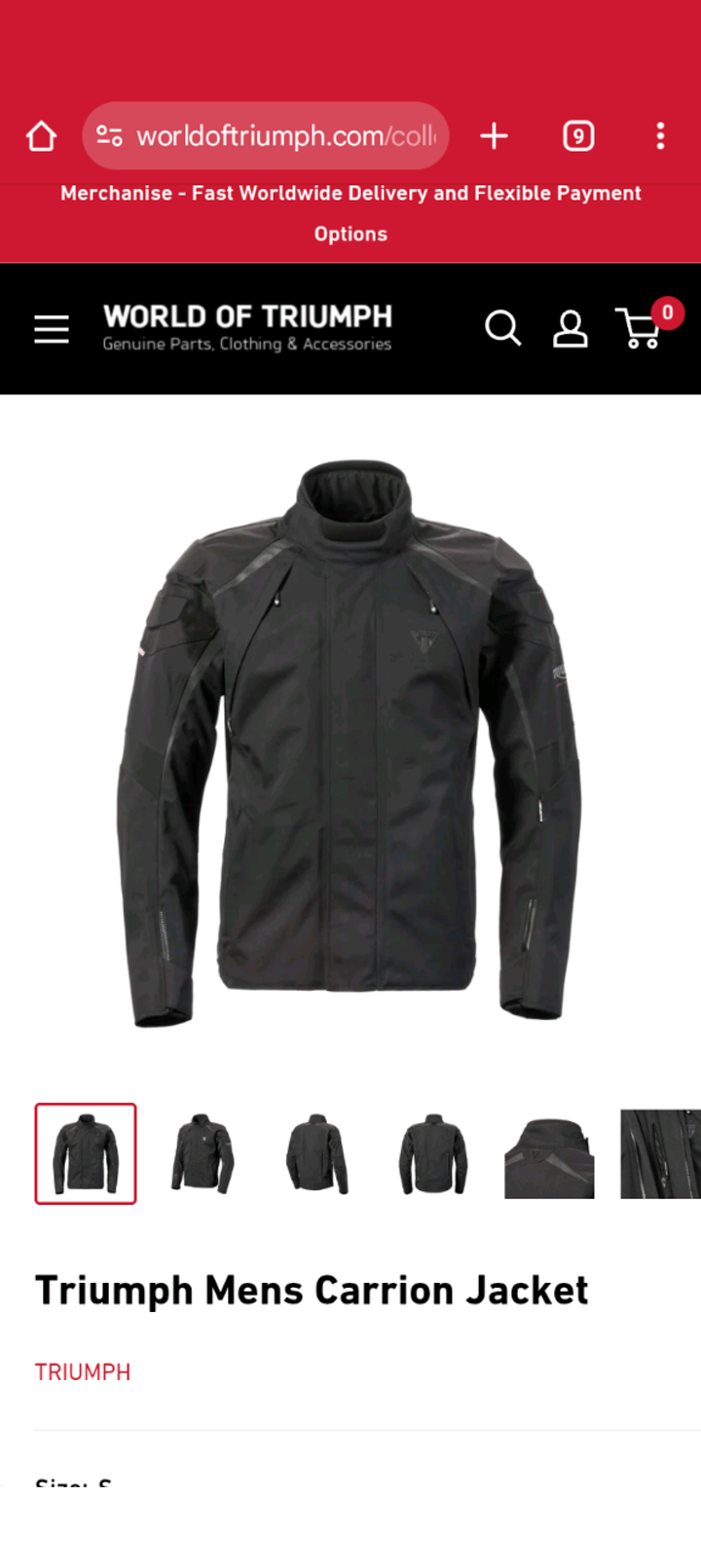The width and height of the screenshot is (701, 1568).
Task: Open the site hamburger menu
Action: tap(52, 329)
